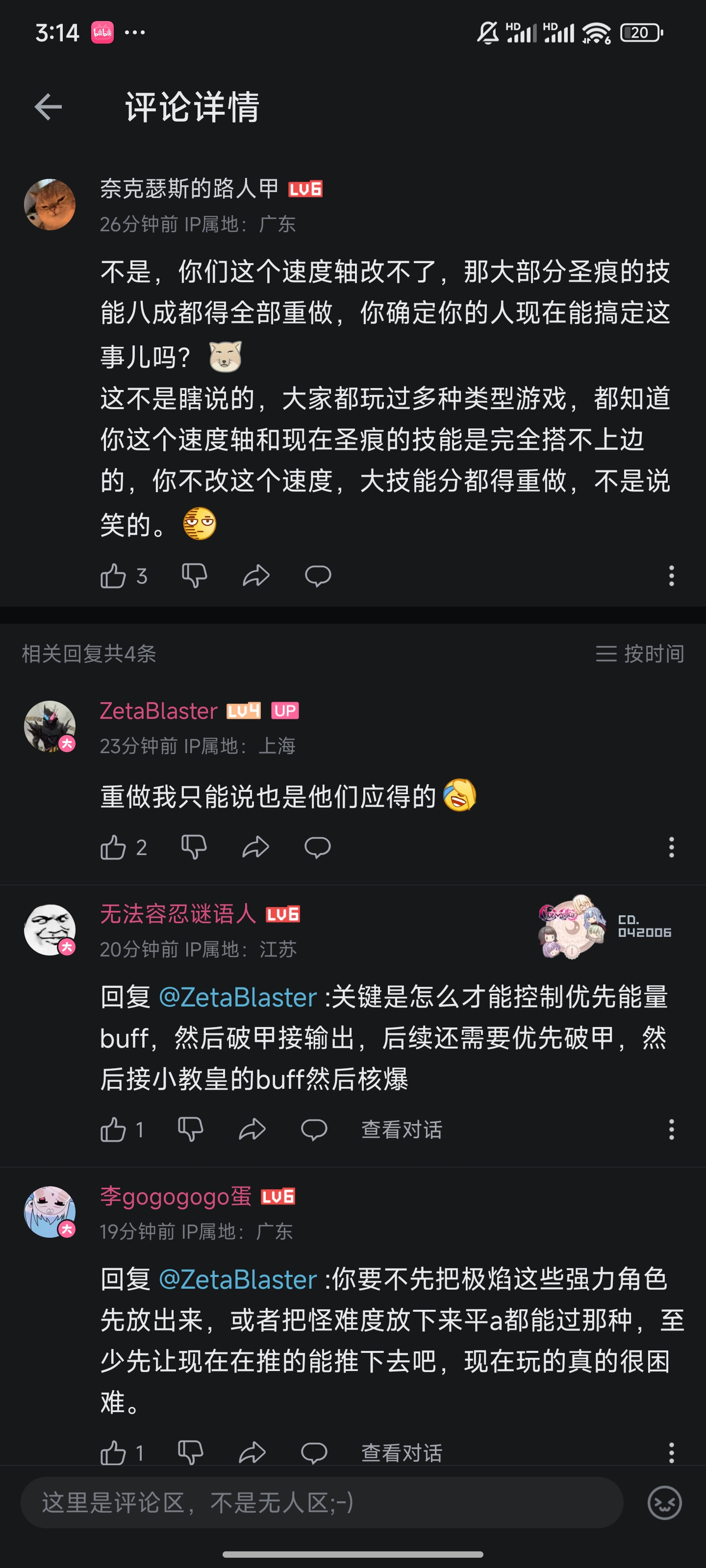Viewport: 706px width, 1568px height.
Task: Go back from 评论详情 page
Action: point(48,107)
